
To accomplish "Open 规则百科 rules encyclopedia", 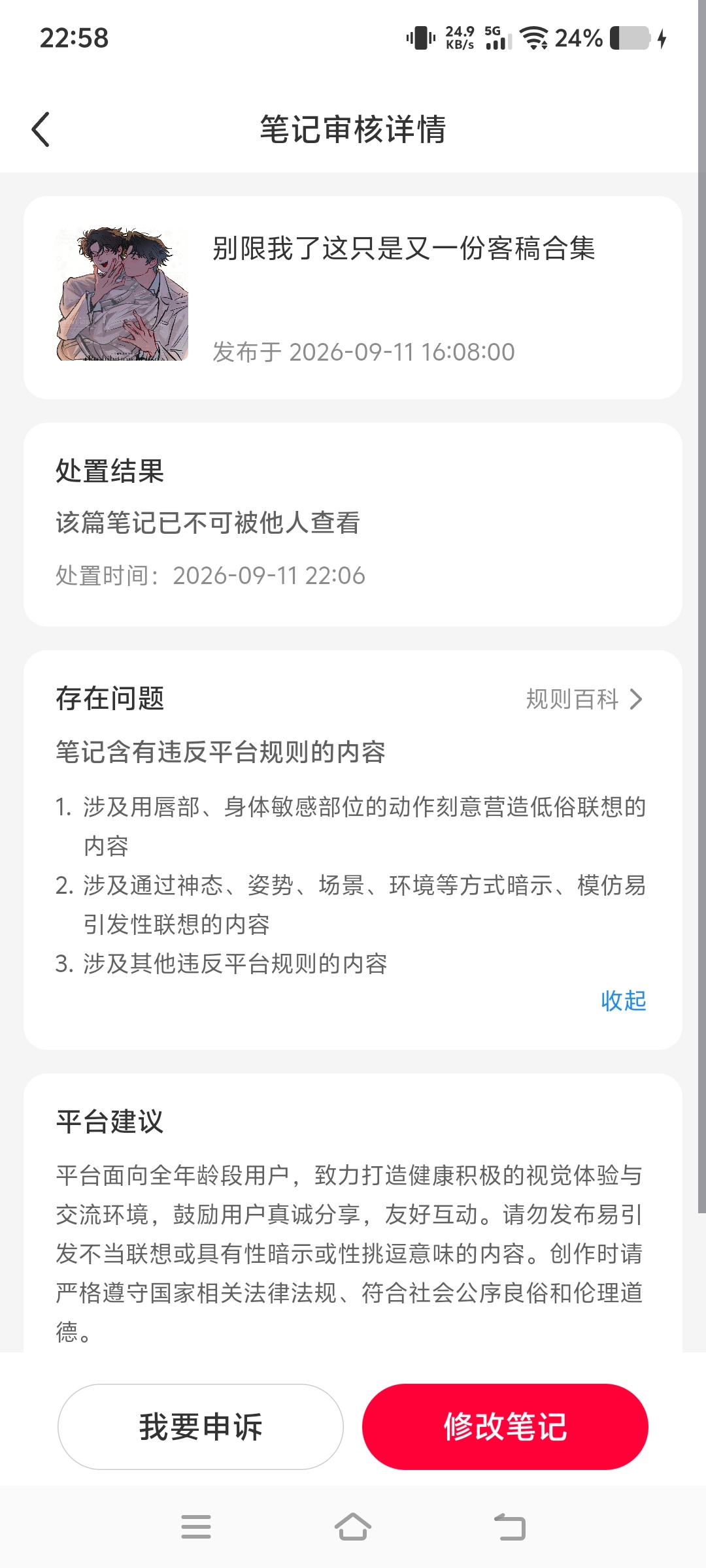I will click(585, 699).
